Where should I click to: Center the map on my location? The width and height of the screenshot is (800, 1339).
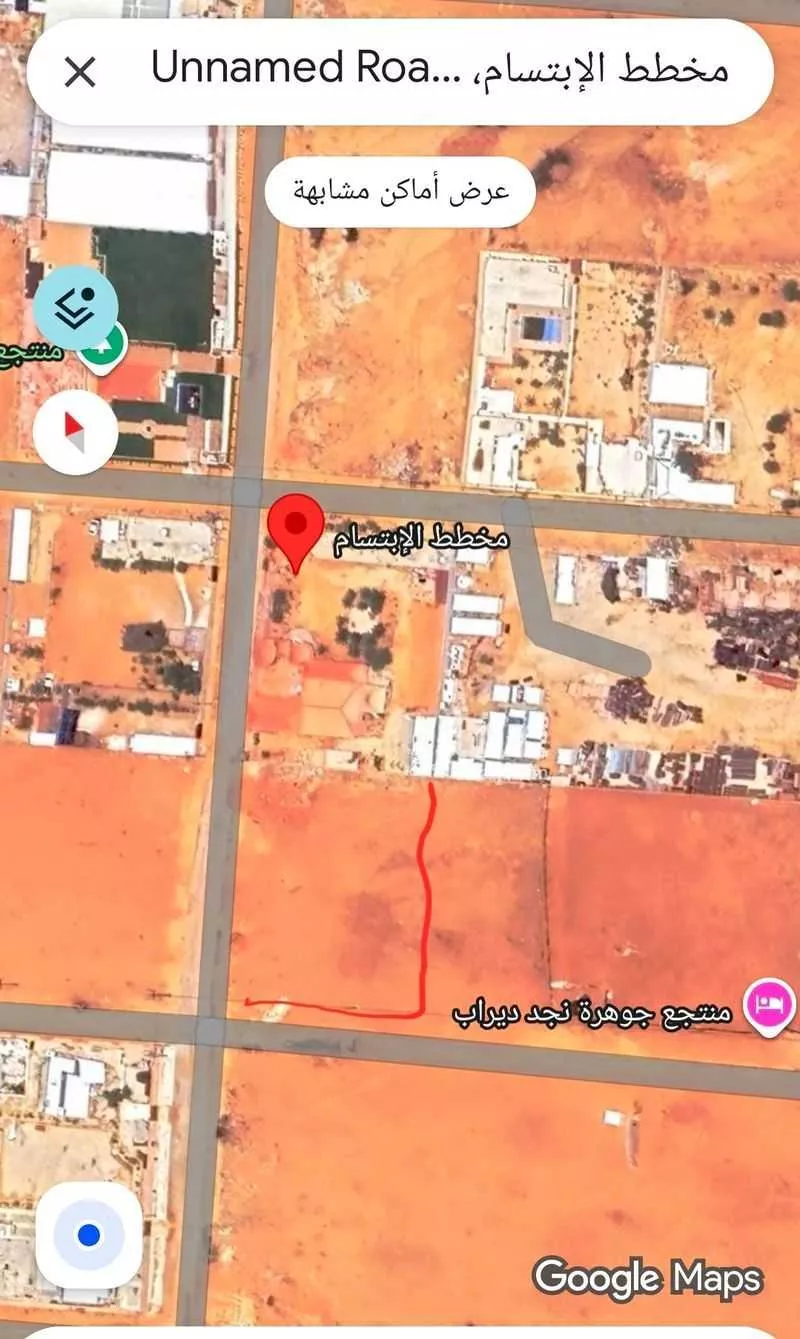pyautogui.click(x=89, y=1236)
